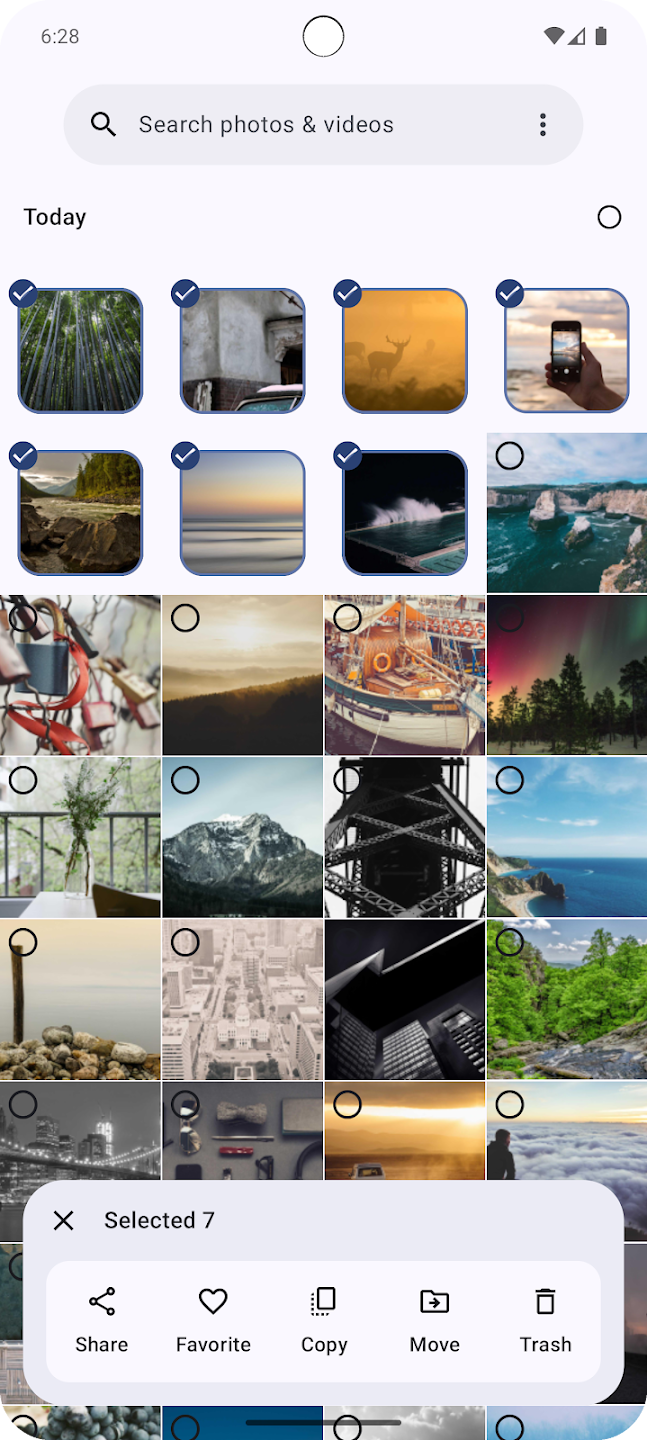Share the selected photos
The height and width of the screenshot is (1440, 647).
pyautogui.click(x=102, y=1320)
